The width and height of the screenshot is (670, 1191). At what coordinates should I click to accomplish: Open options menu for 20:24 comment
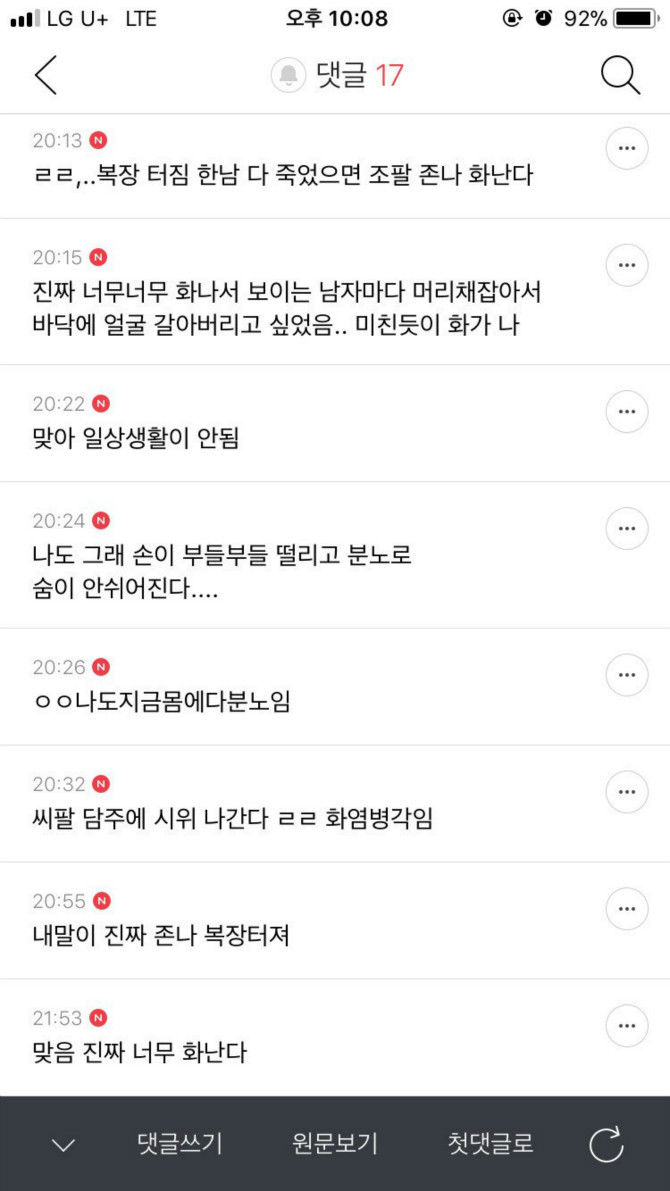coord(627,528)
